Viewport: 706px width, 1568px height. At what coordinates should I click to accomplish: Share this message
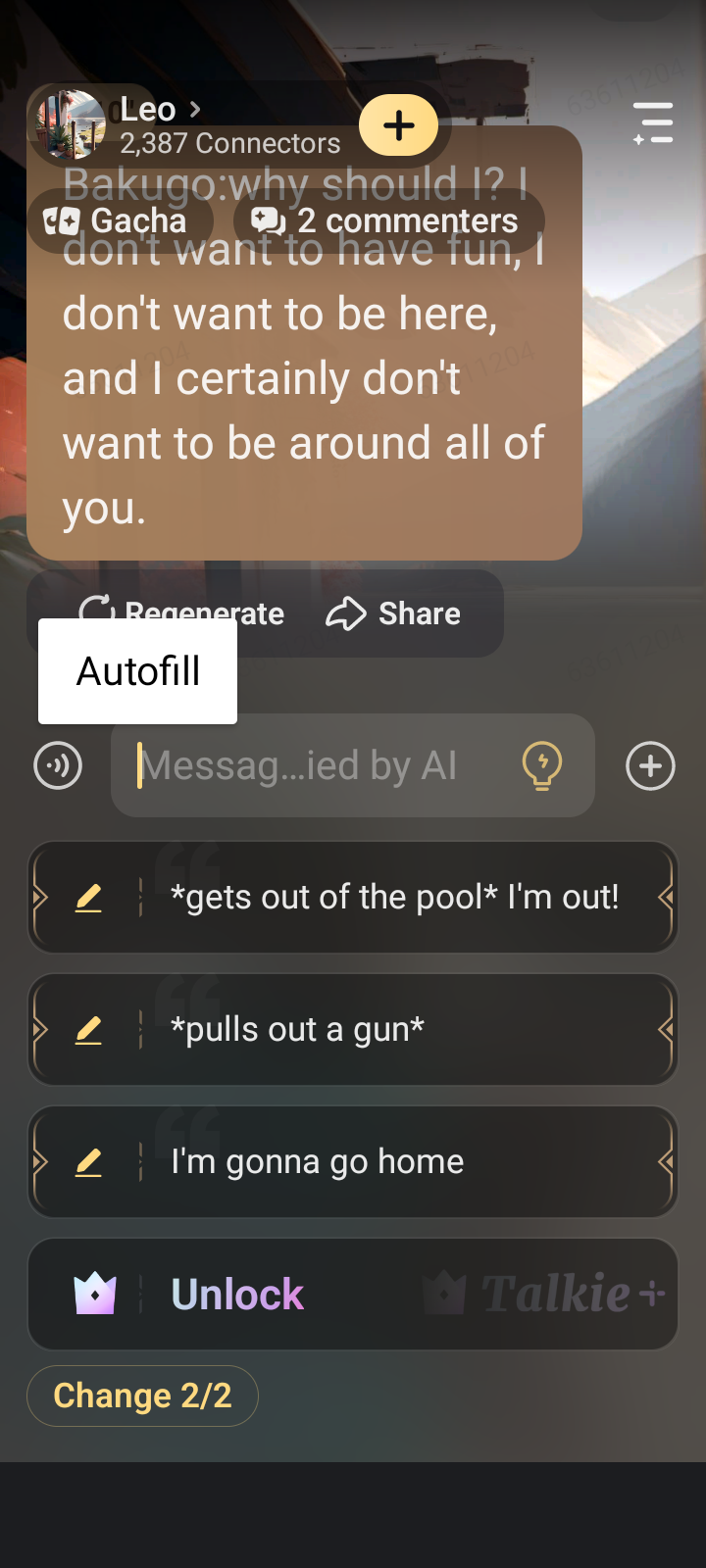(394, 613)
